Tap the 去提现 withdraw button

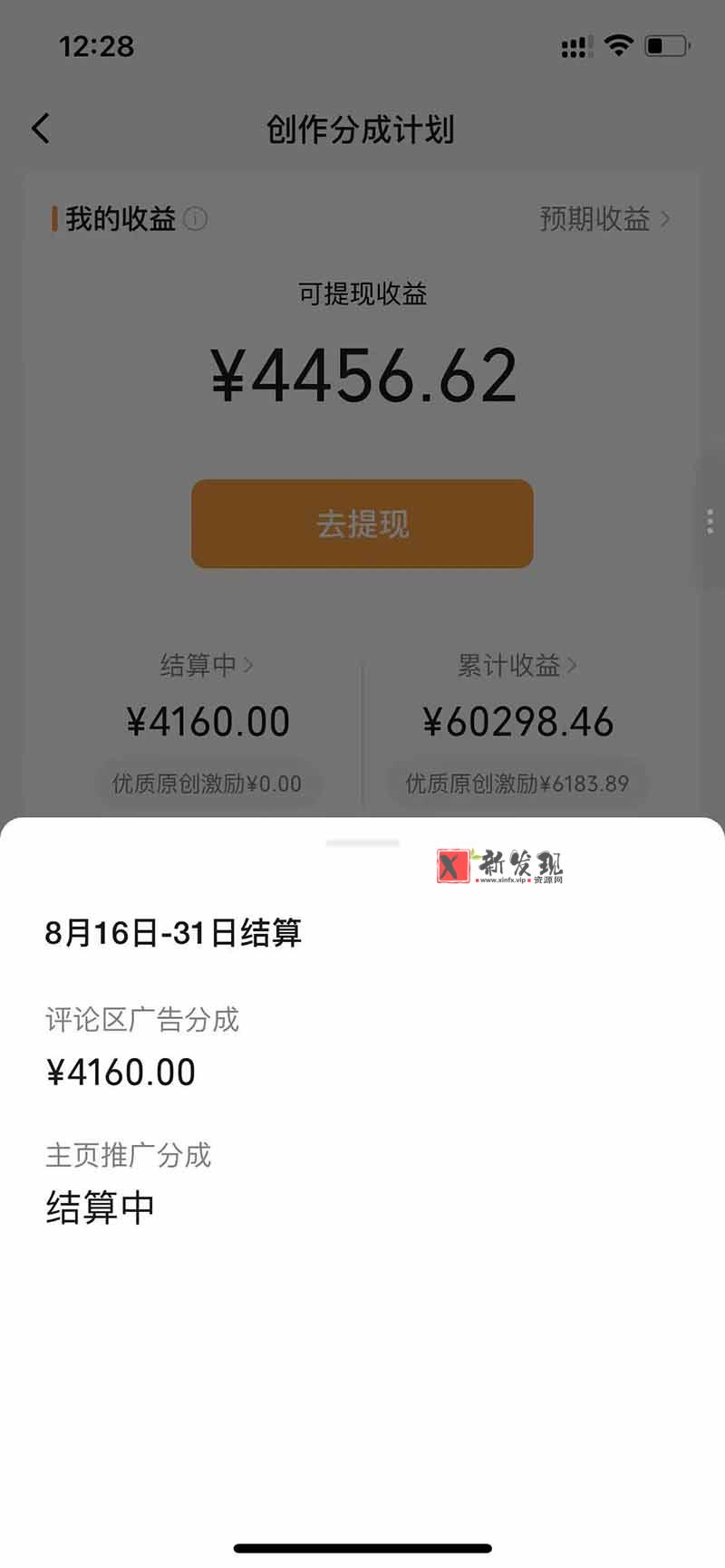362,524
